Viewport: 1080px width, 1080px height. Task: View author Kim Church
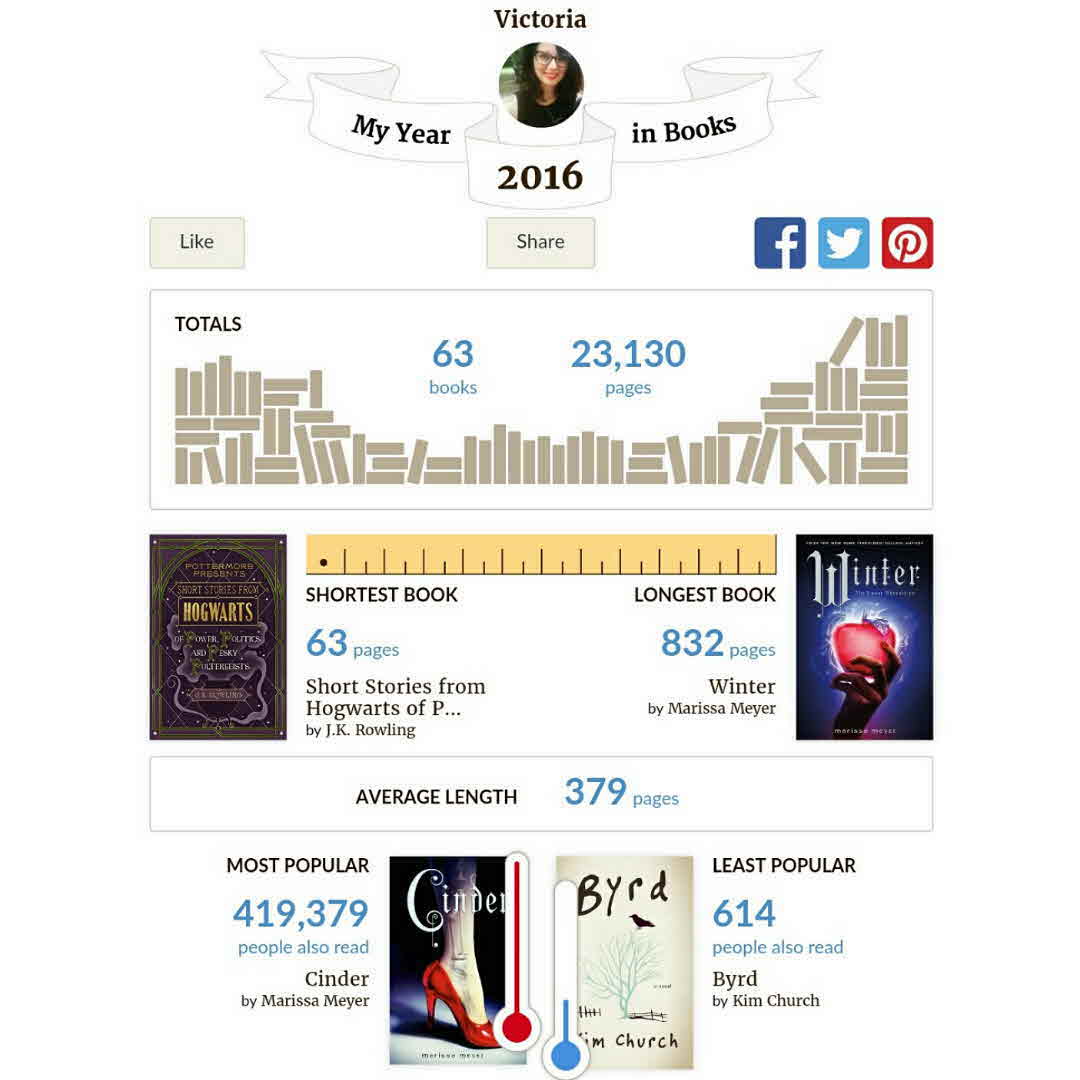[776, 1000]
